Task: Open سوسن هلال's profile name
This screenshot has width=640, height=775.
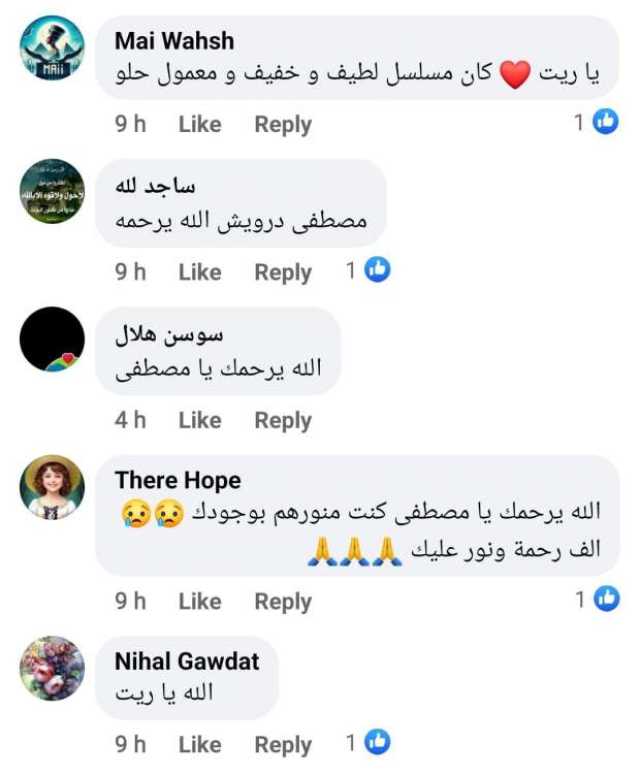Action: tap(154, 334)
